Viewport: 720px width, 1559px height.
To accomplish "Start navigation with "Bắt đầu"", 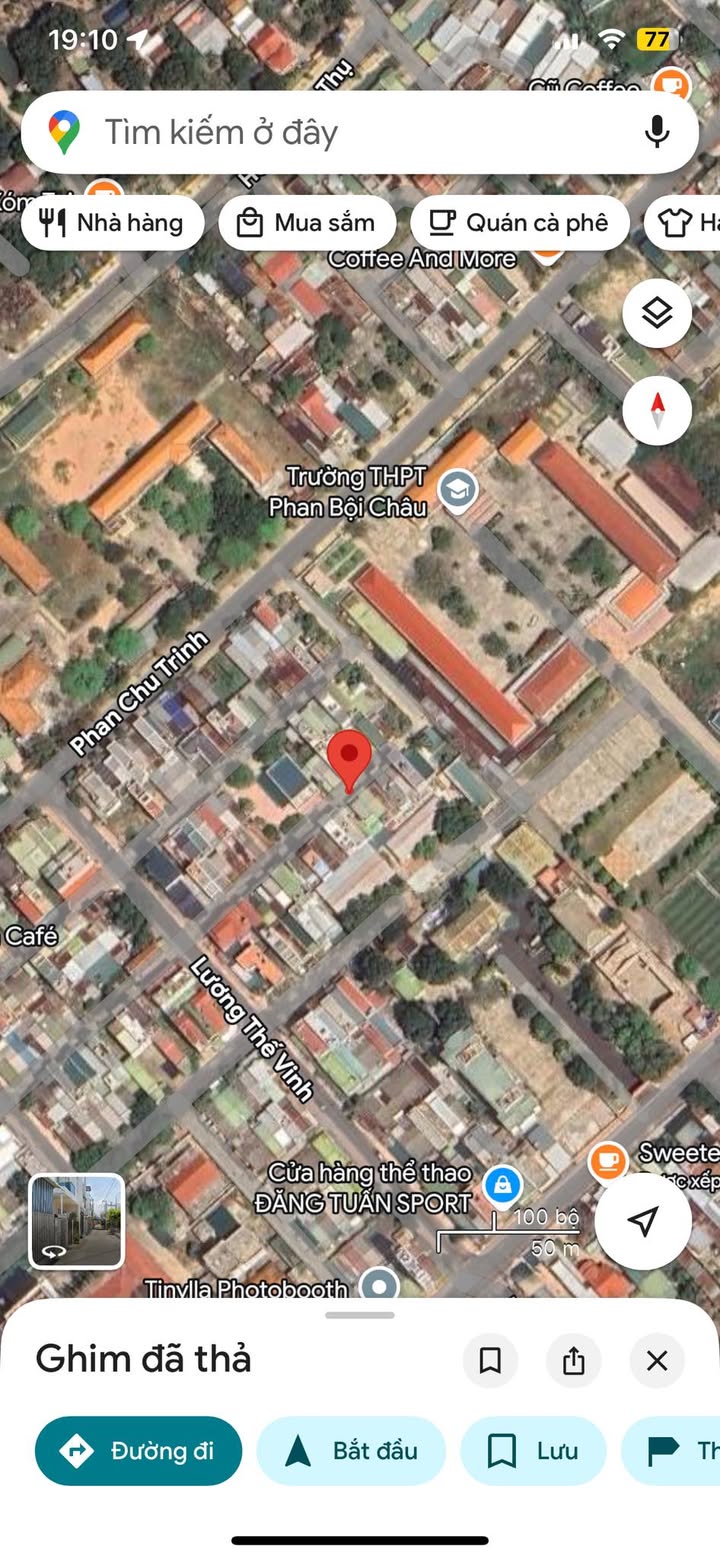I will 351,1451.
